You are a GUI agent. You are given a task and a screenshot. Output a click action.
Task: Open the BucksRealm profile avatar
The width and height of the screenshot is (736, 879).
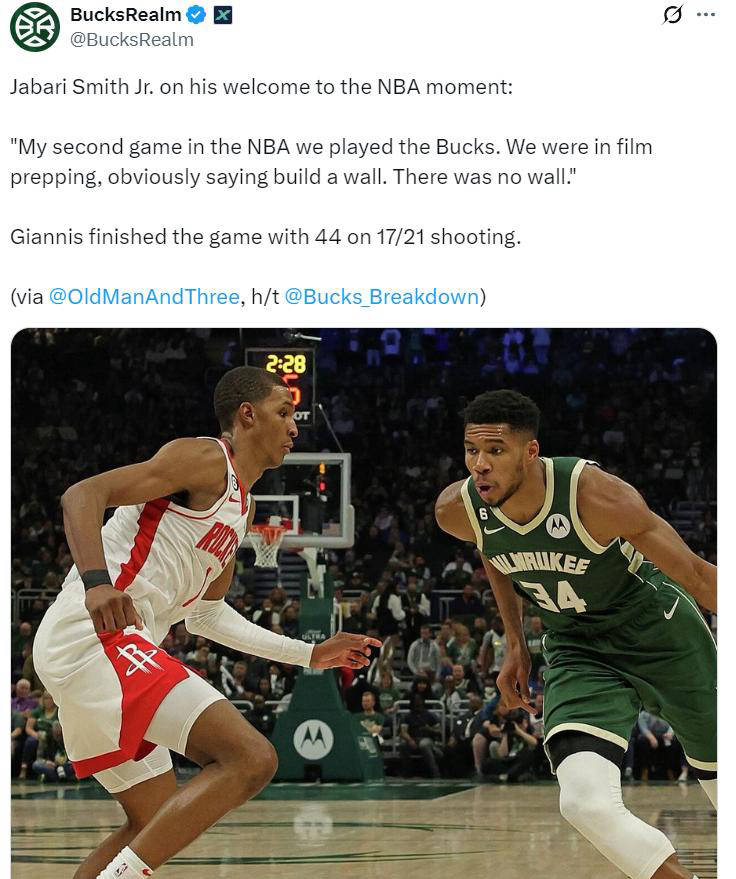pyautogui.click(x=35, y=27)
